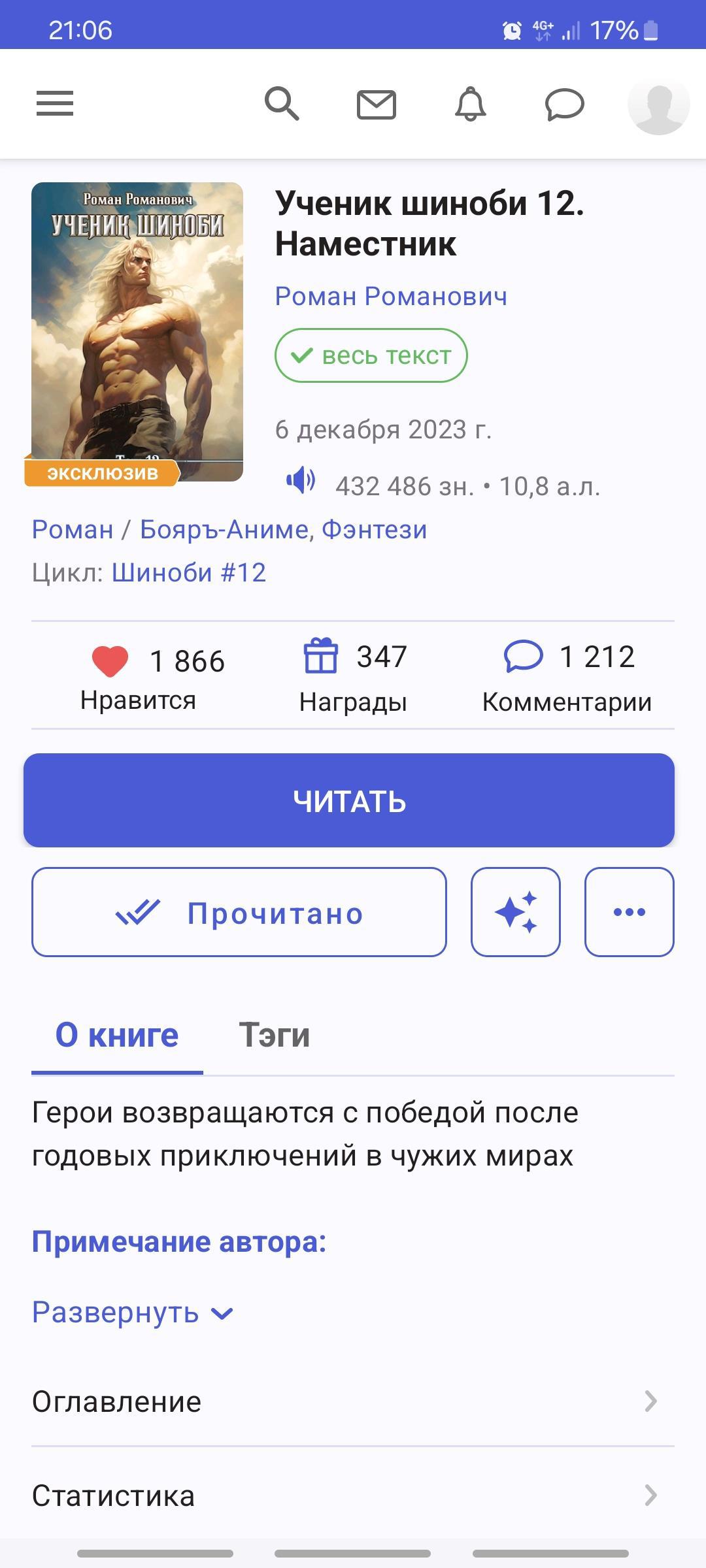Open the three-dots more options button

pos(629,912)
